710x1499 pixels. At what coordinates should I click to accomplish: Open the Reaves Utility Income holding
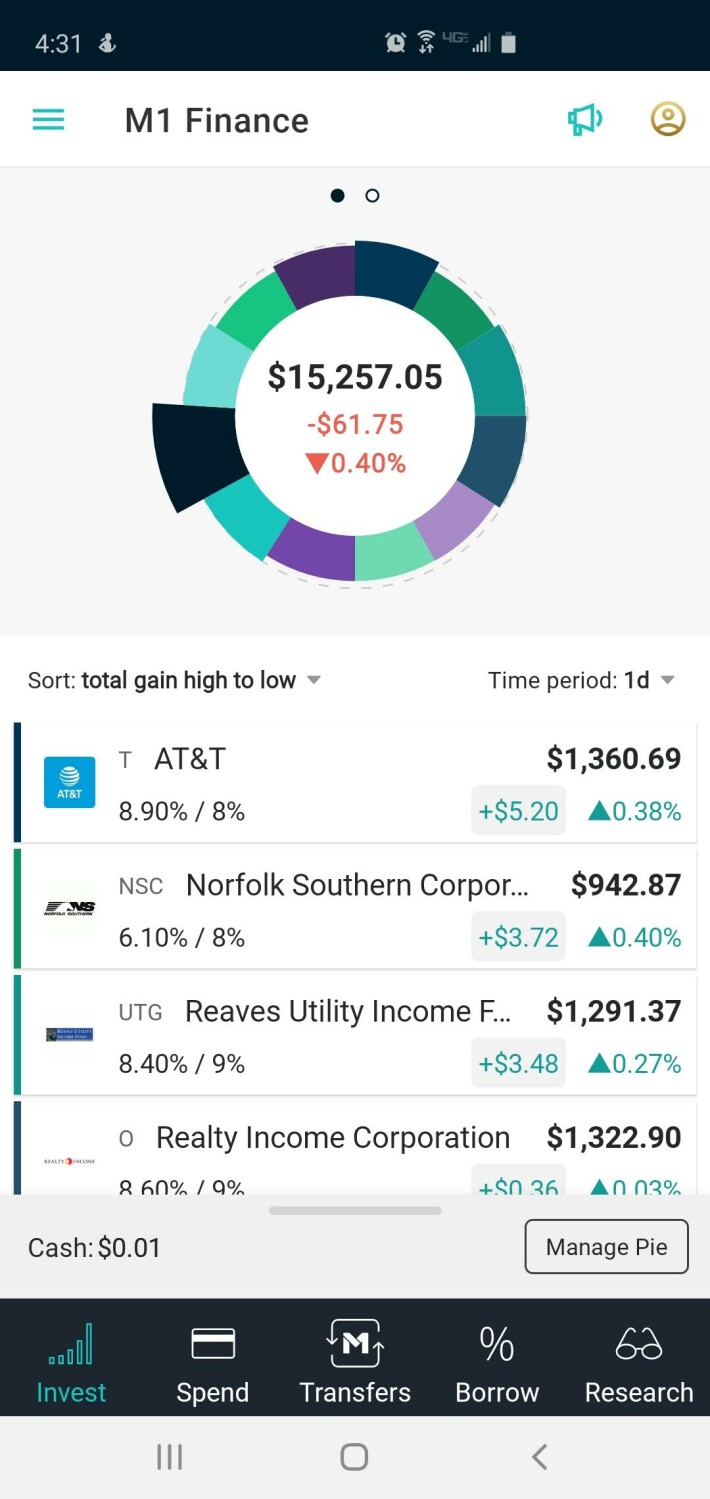(x=356, y=1036)
